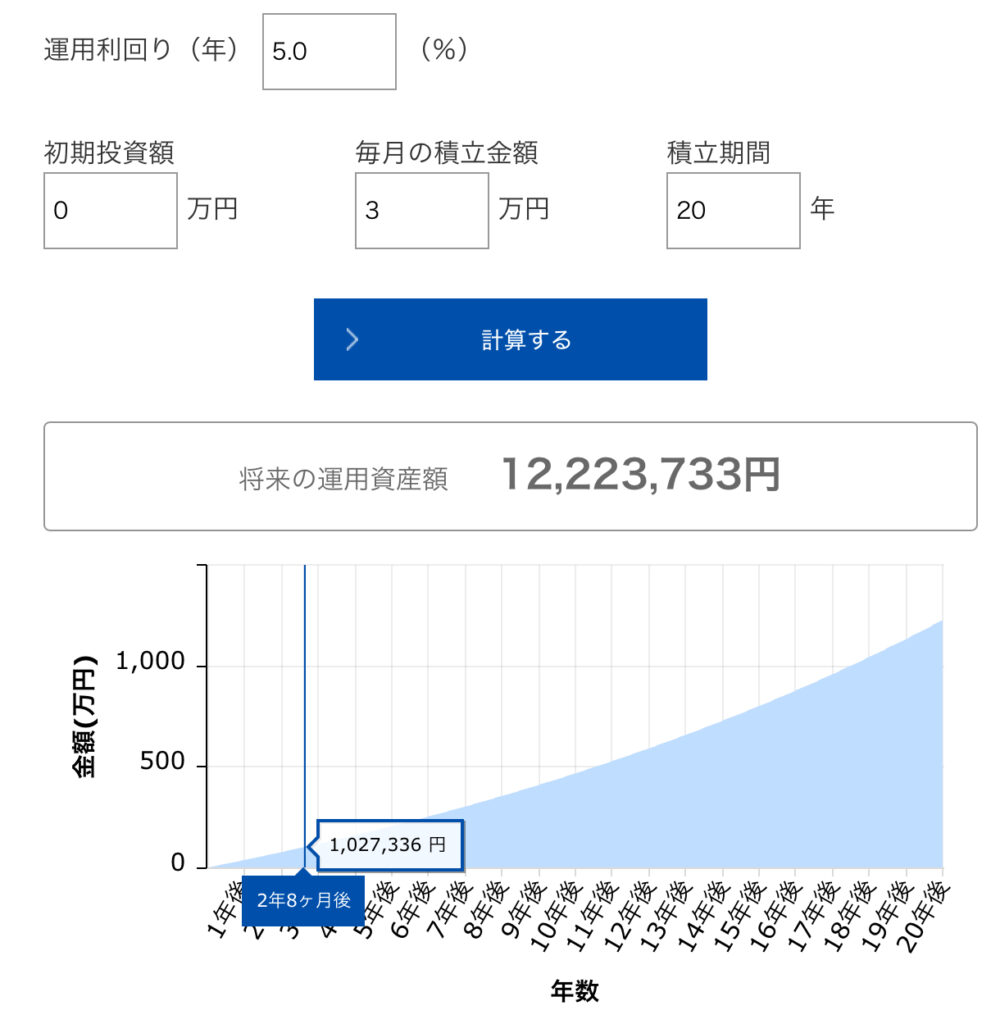Image resolution: width=991 pixels, height=1024 pixels.
Task: Edit the annual return rate field
Action: [x=329, y=52]
